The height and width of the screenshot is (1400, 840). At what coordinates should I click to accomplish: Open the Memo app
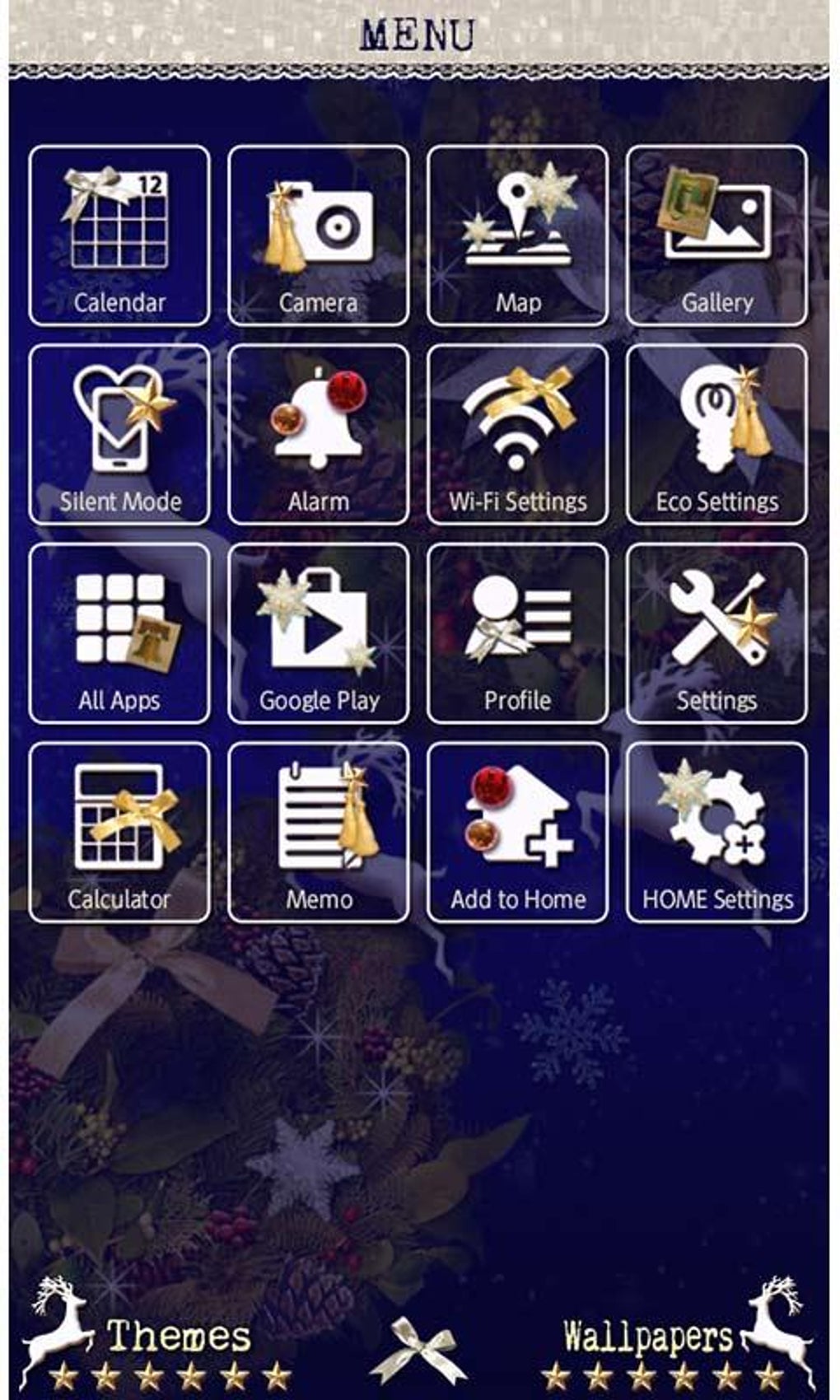click(319, 833)
